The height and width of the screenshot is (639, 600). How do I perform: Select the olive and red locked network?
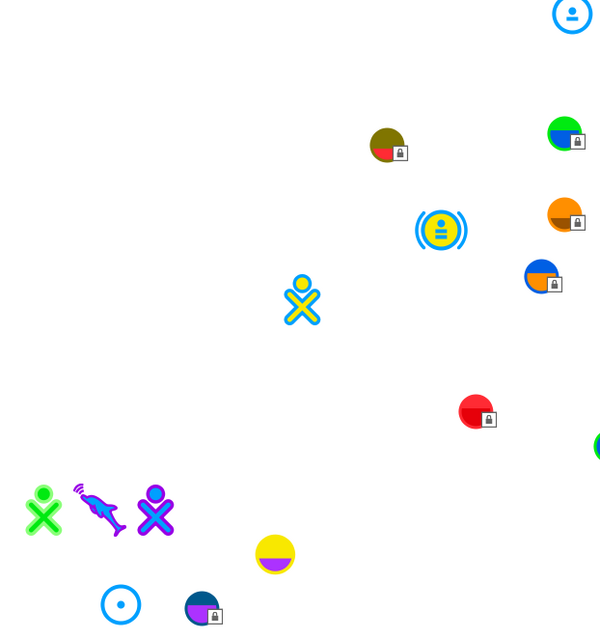click(387, 145)
